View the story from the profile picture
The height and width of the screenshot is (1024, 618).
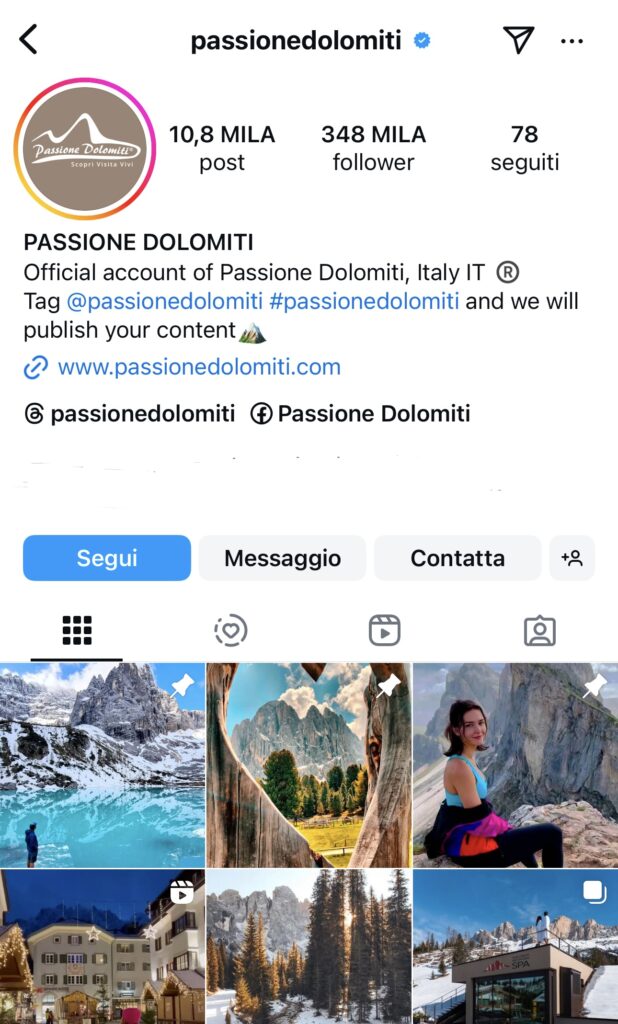(85, 149)
